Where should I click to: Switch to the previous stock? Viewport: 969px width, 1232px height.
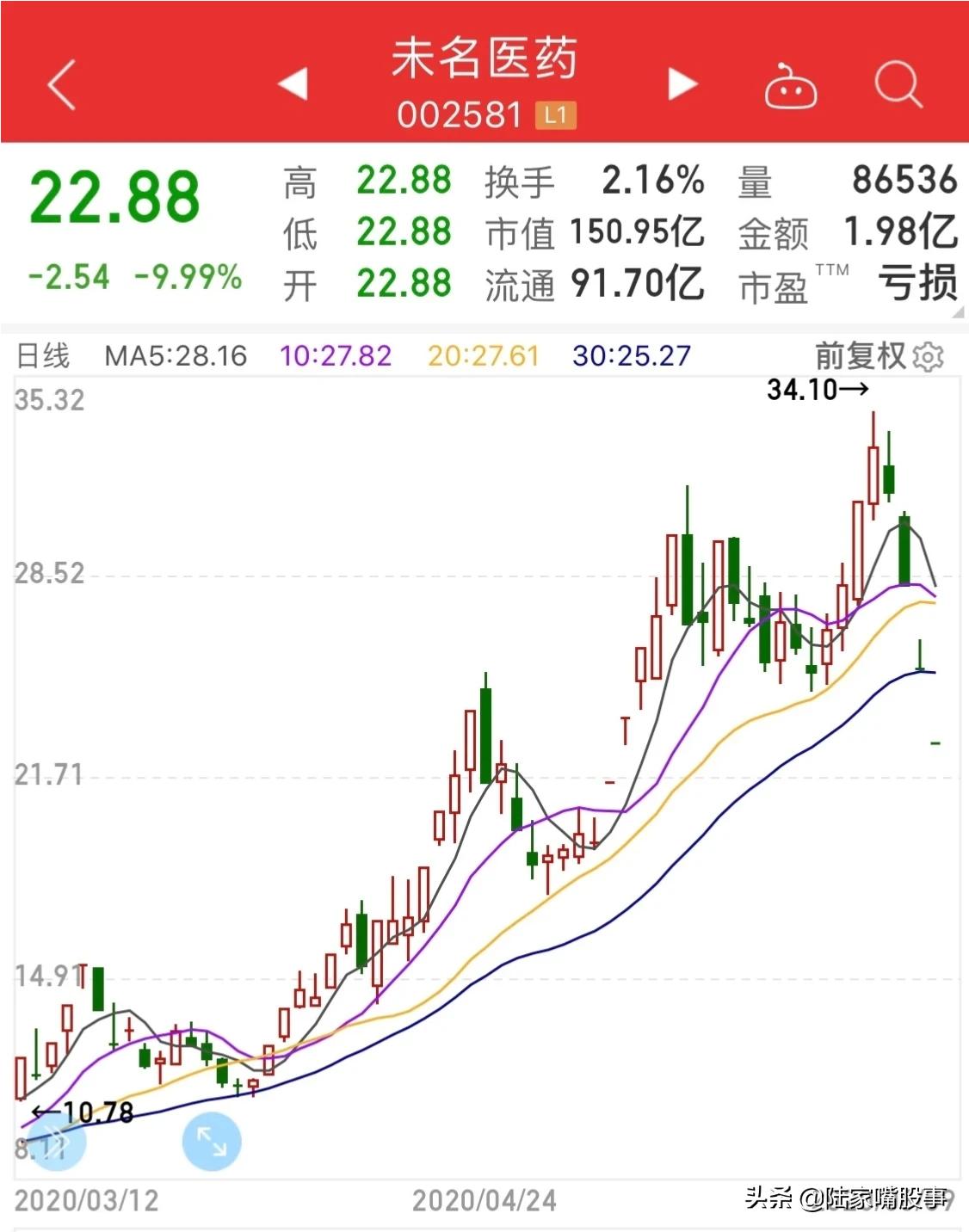(293, 83)
